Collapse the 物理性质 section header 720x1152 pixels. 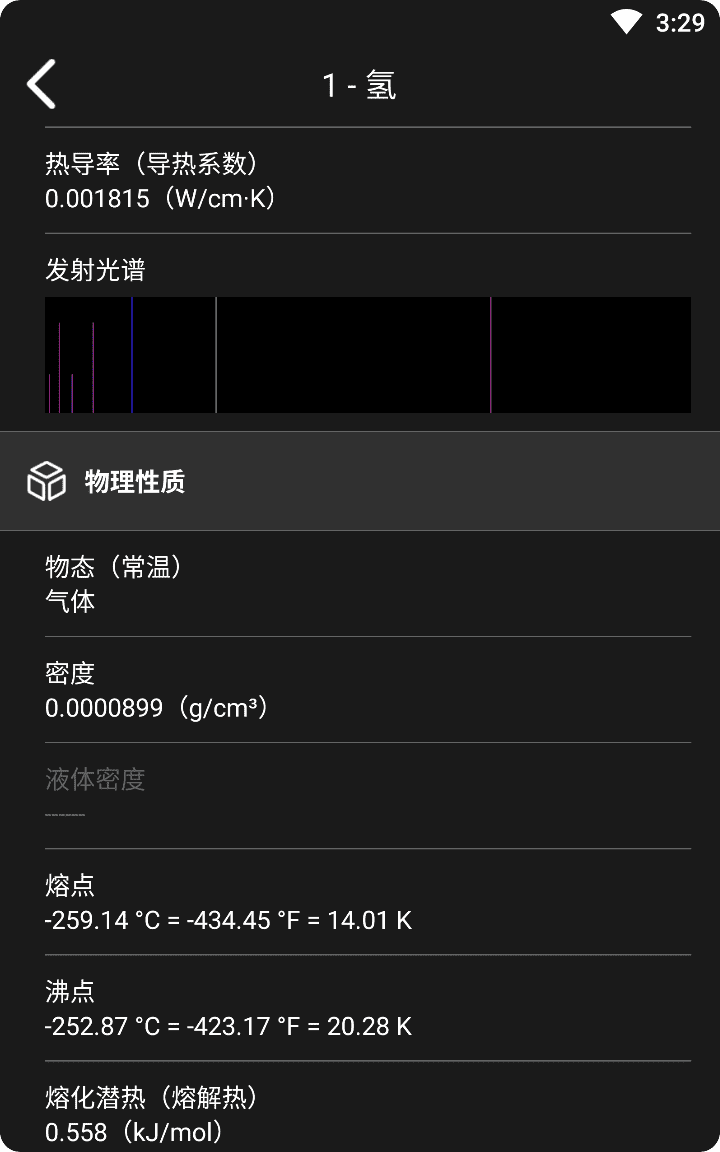[x=360, y=481]
